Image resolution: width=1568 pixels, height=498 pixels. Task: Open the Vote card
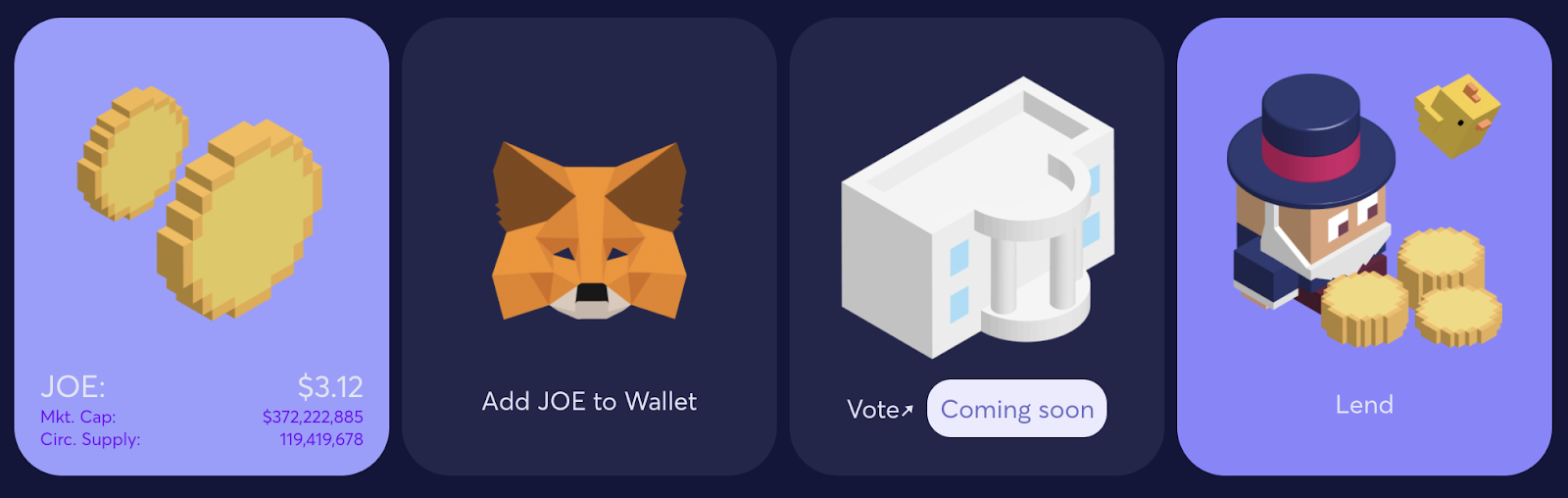977,246
